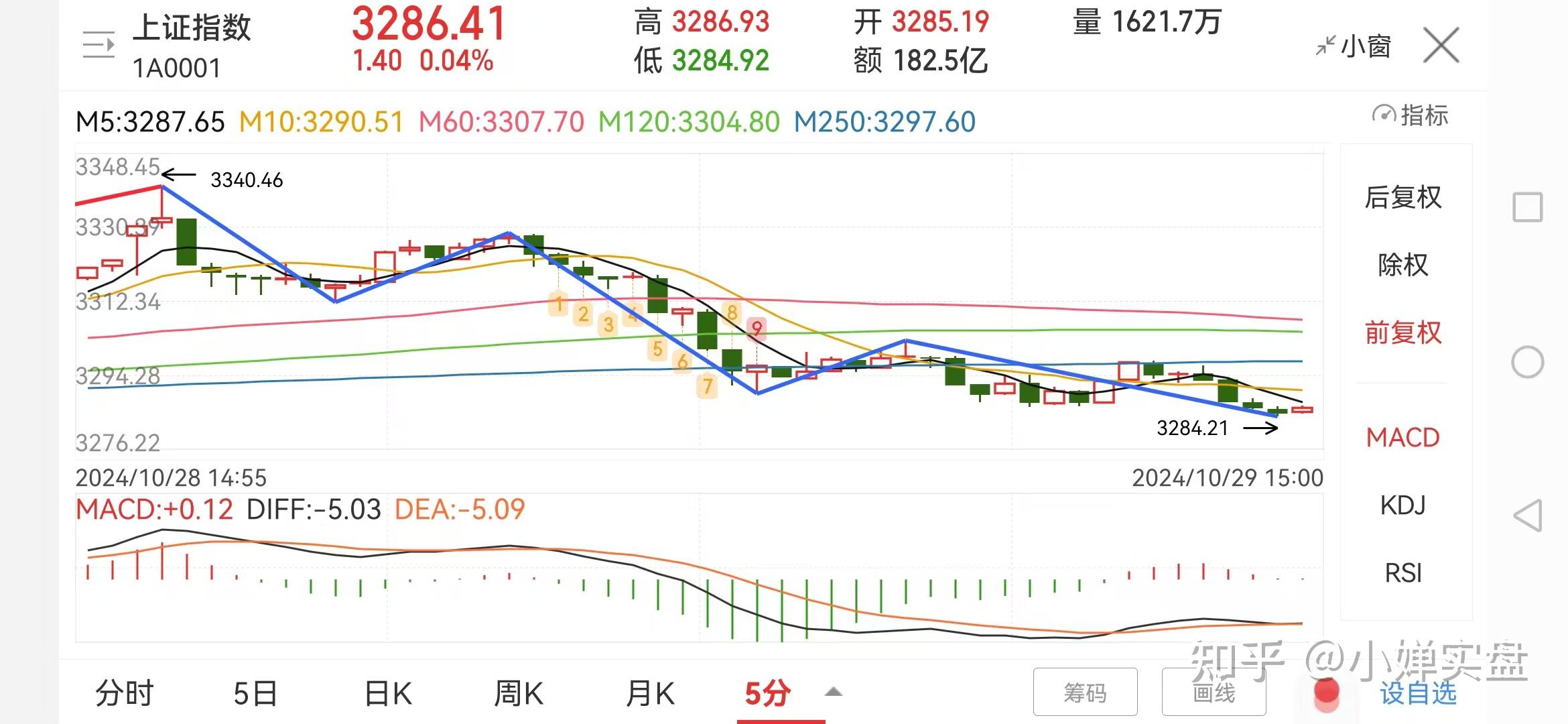Viewport: 1568px width, 724px height.
Task: Open the 画线 drawing tool
Action: point(1214,692)
